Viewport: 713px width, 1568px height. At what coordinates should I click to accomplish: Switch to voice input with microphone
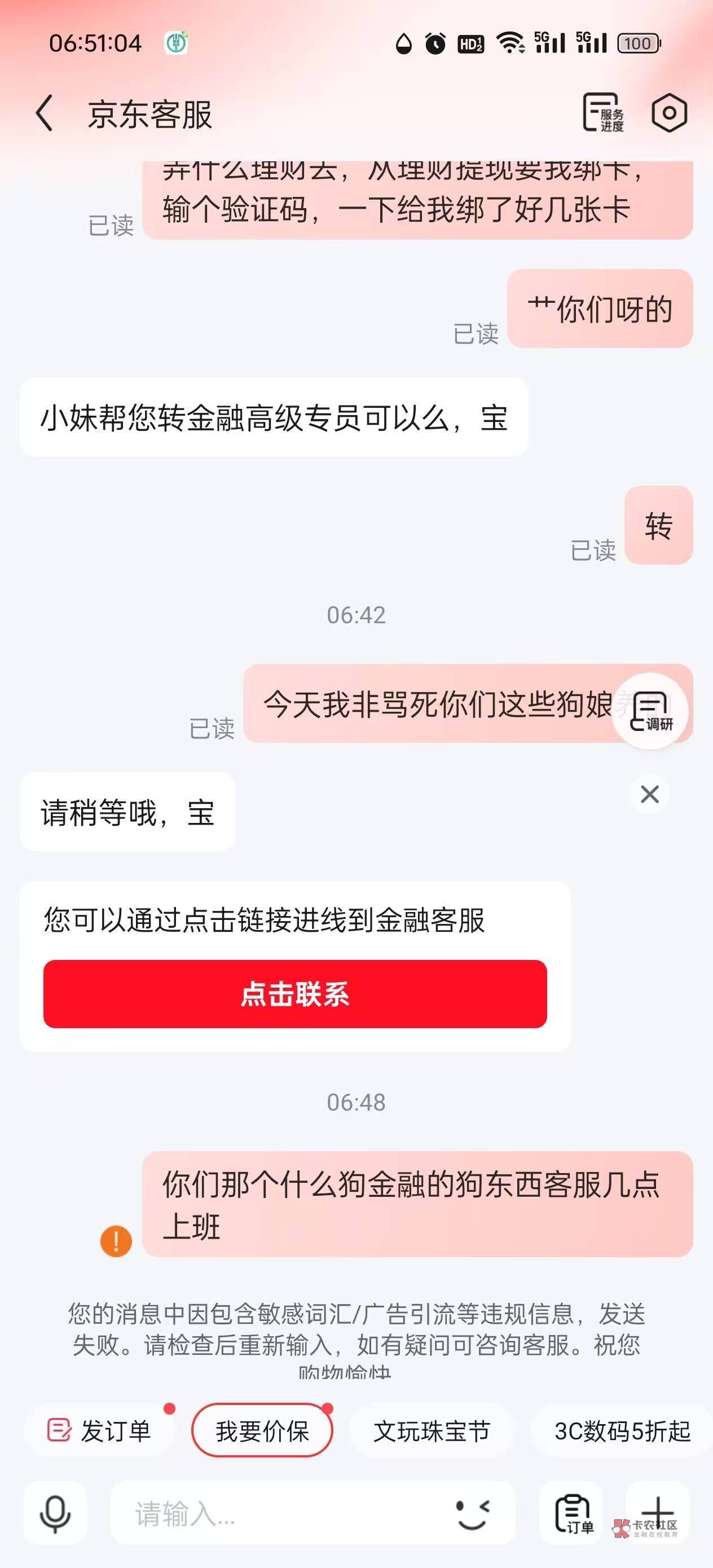55,1513
